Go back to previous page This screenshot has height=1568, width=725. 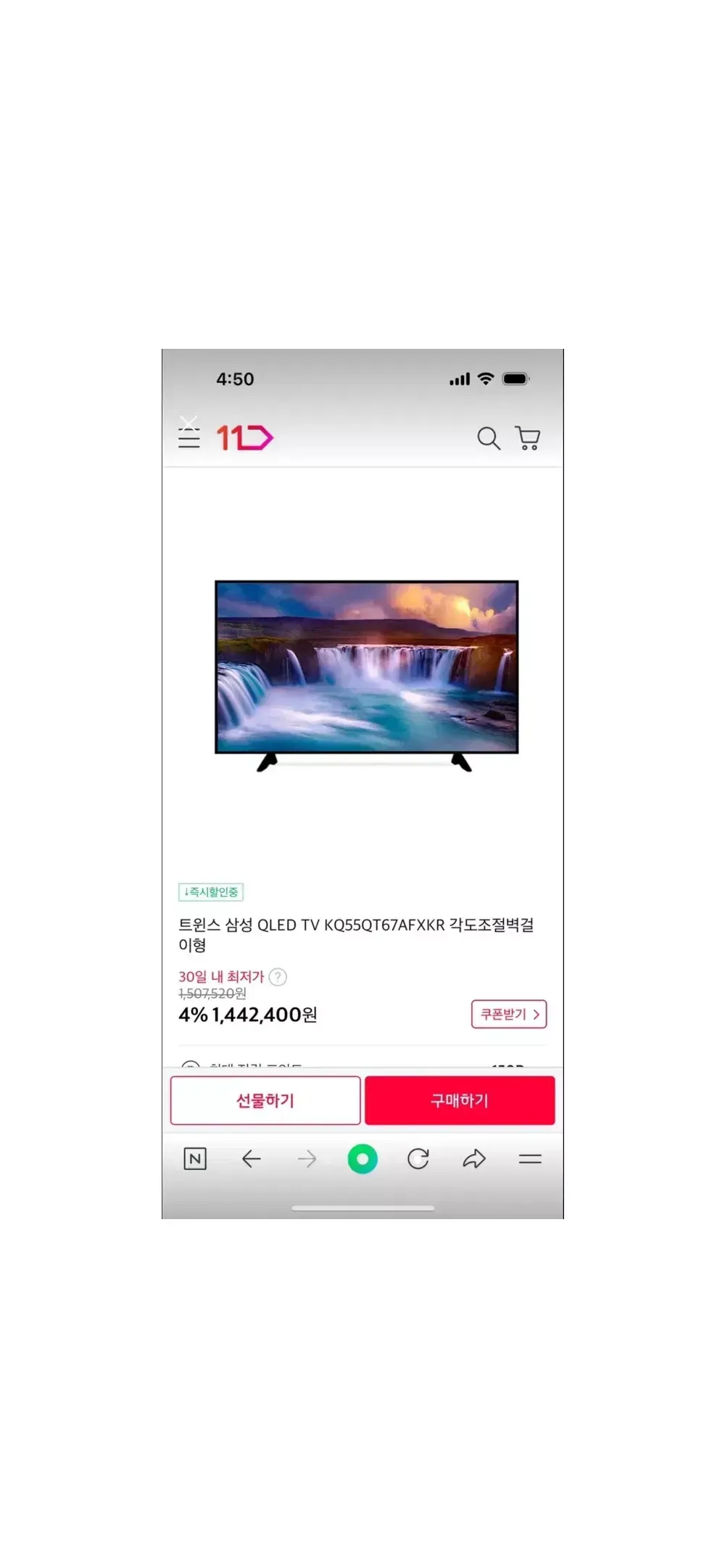(251, 1159)
